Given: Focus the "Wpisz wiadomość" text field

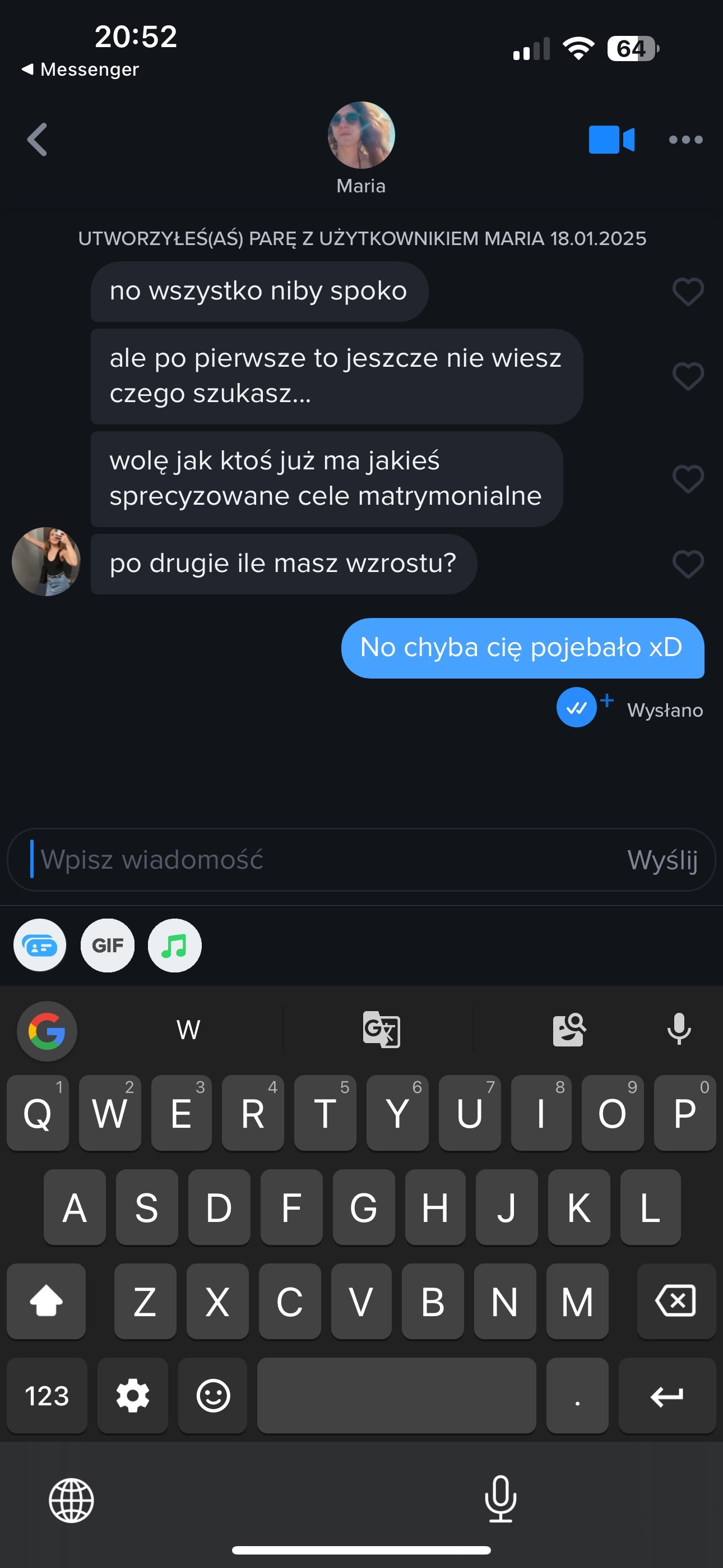Looking at the screenshot, I should click(x=304, y=860).
